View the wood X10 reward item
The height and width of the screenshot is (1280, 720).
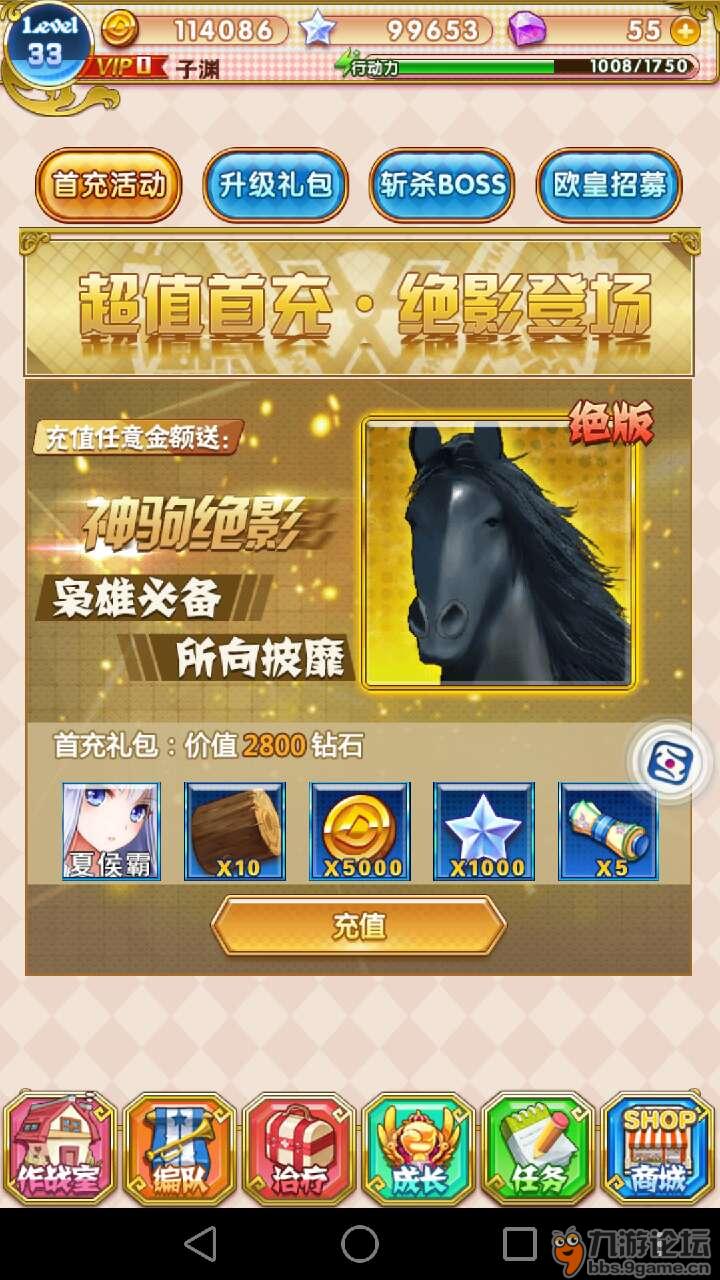point(236,831)
